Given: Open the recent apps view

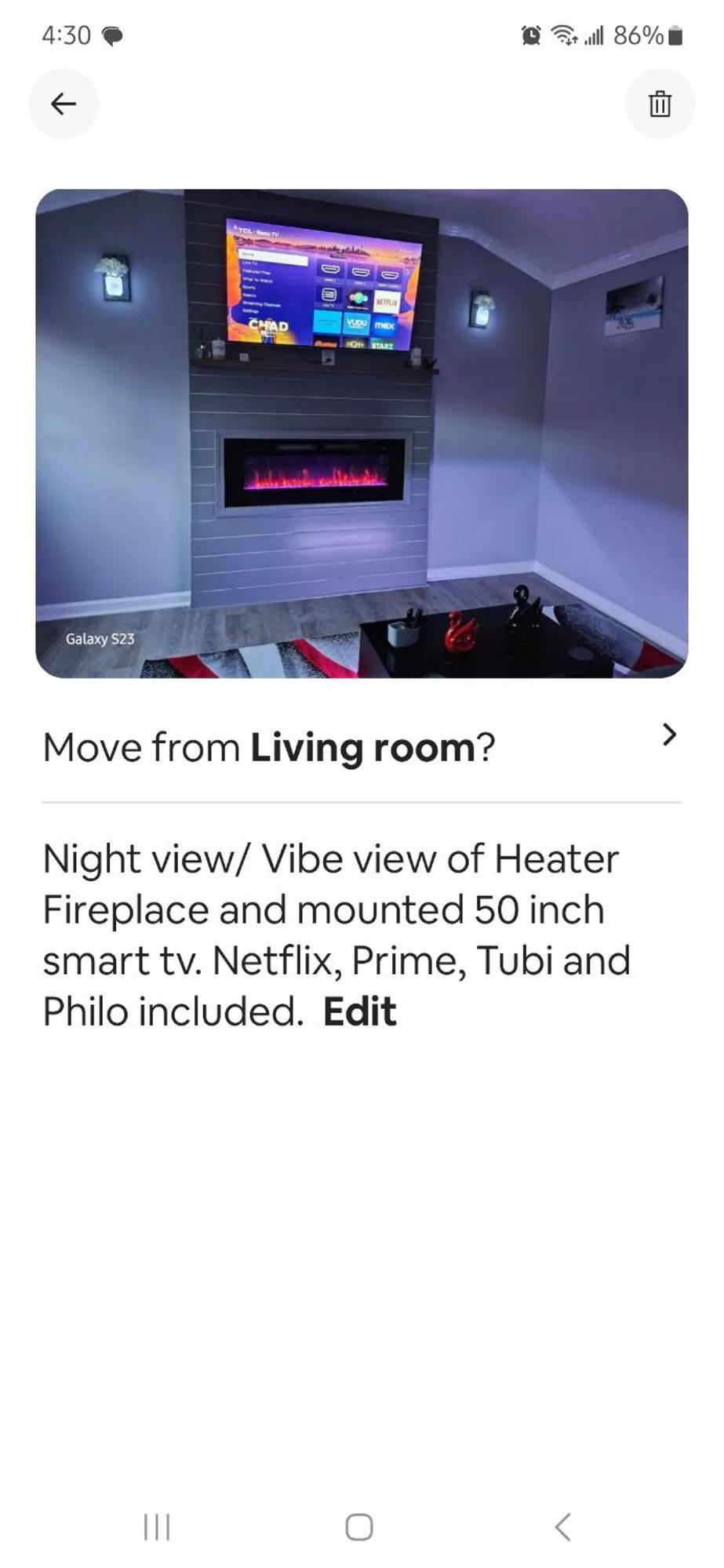Looking at the screenshot, I should (157, 1526).
